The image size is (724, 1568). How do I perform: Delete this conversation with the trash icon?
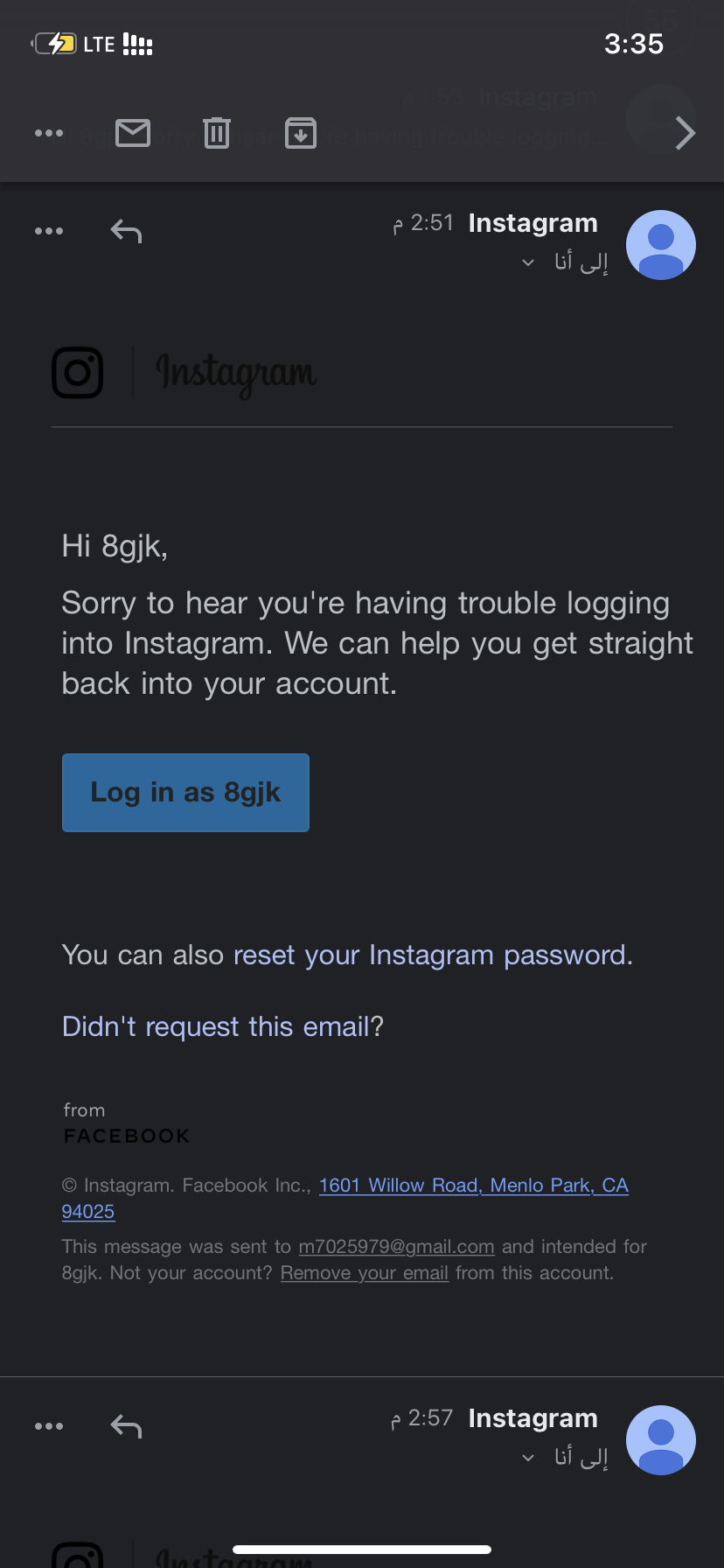(217, 133)
